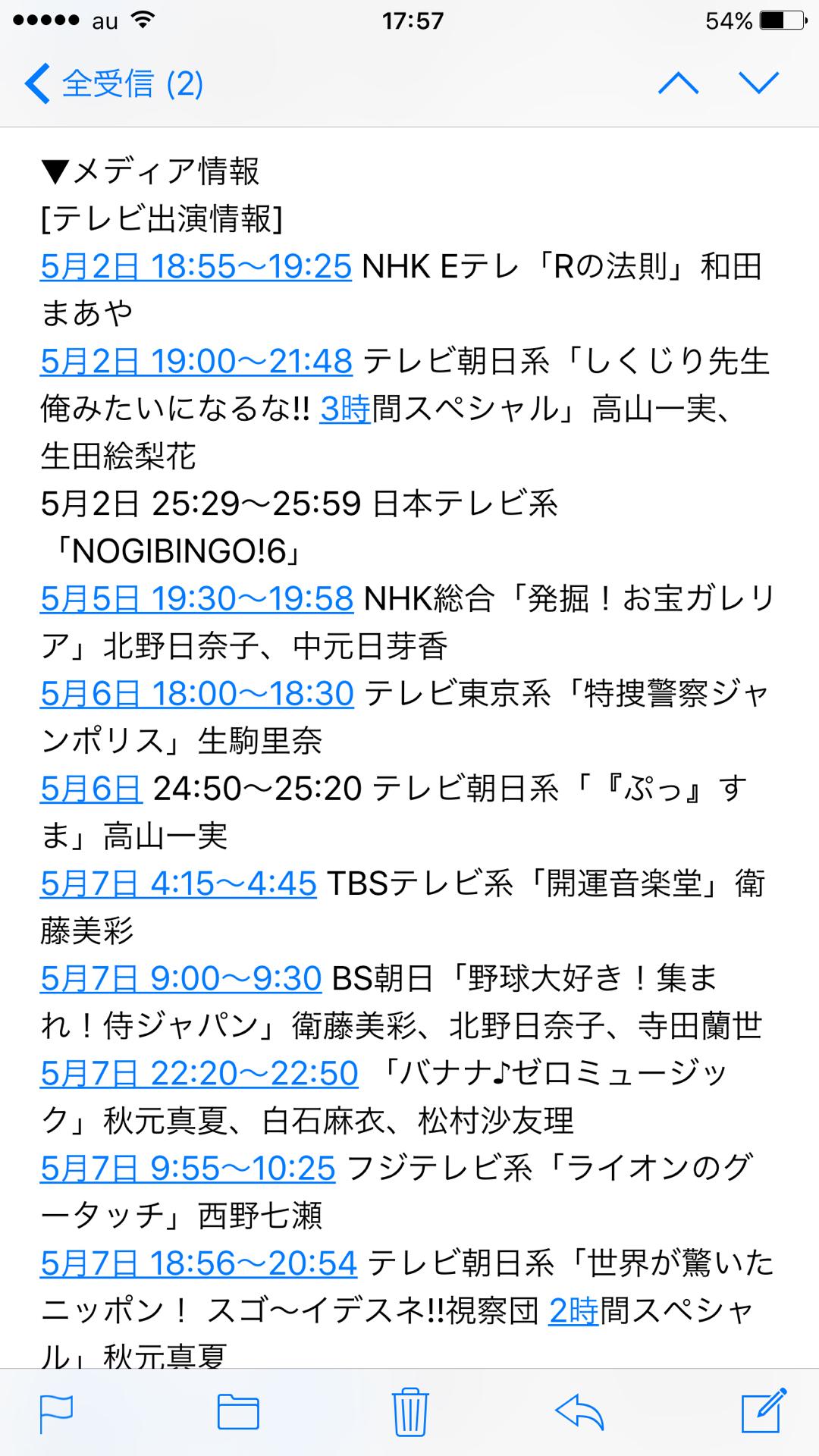Tap the 2時 link in スゴ〜イデスネ line

[574, 1310]
